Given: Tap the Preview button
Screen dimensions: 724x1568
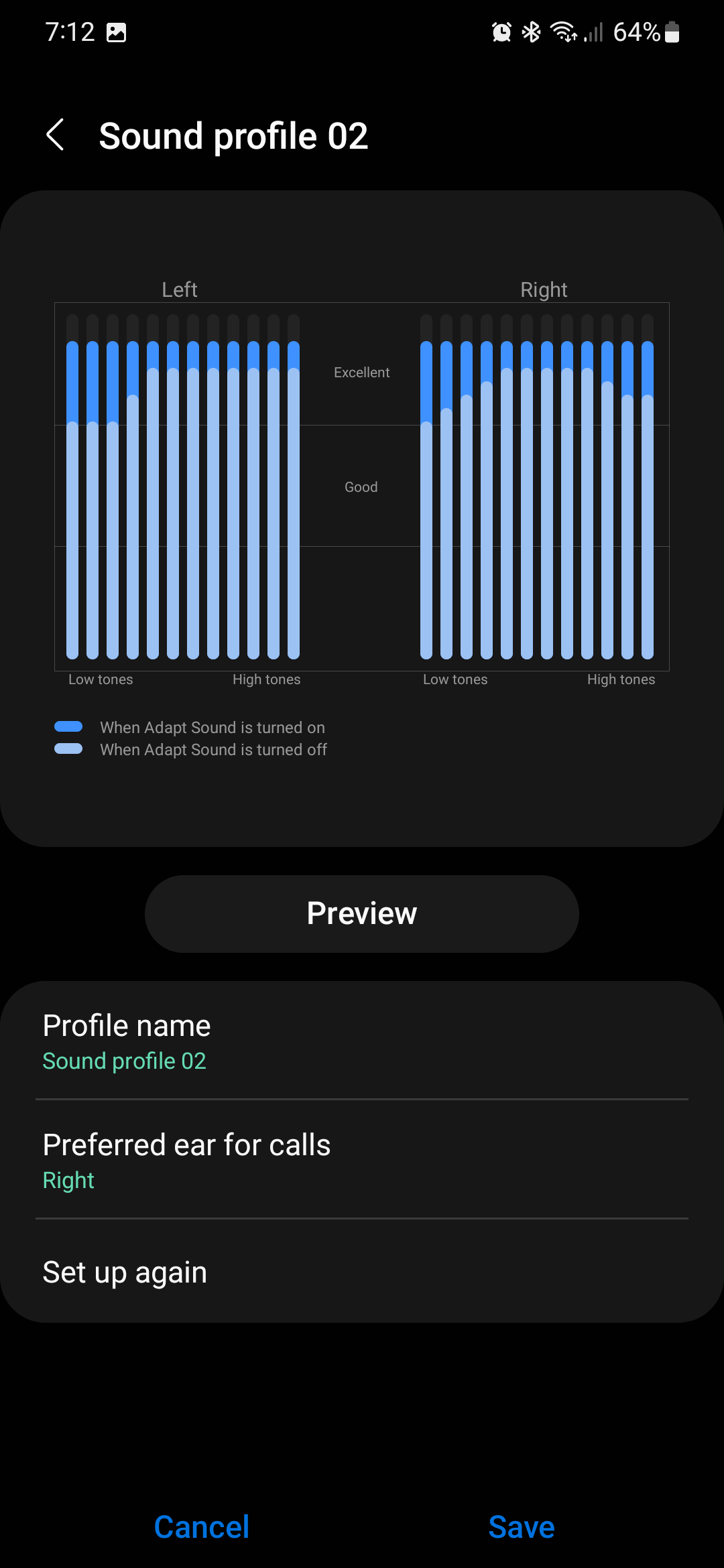Looking at the screenshot, I should pos(362,913).
